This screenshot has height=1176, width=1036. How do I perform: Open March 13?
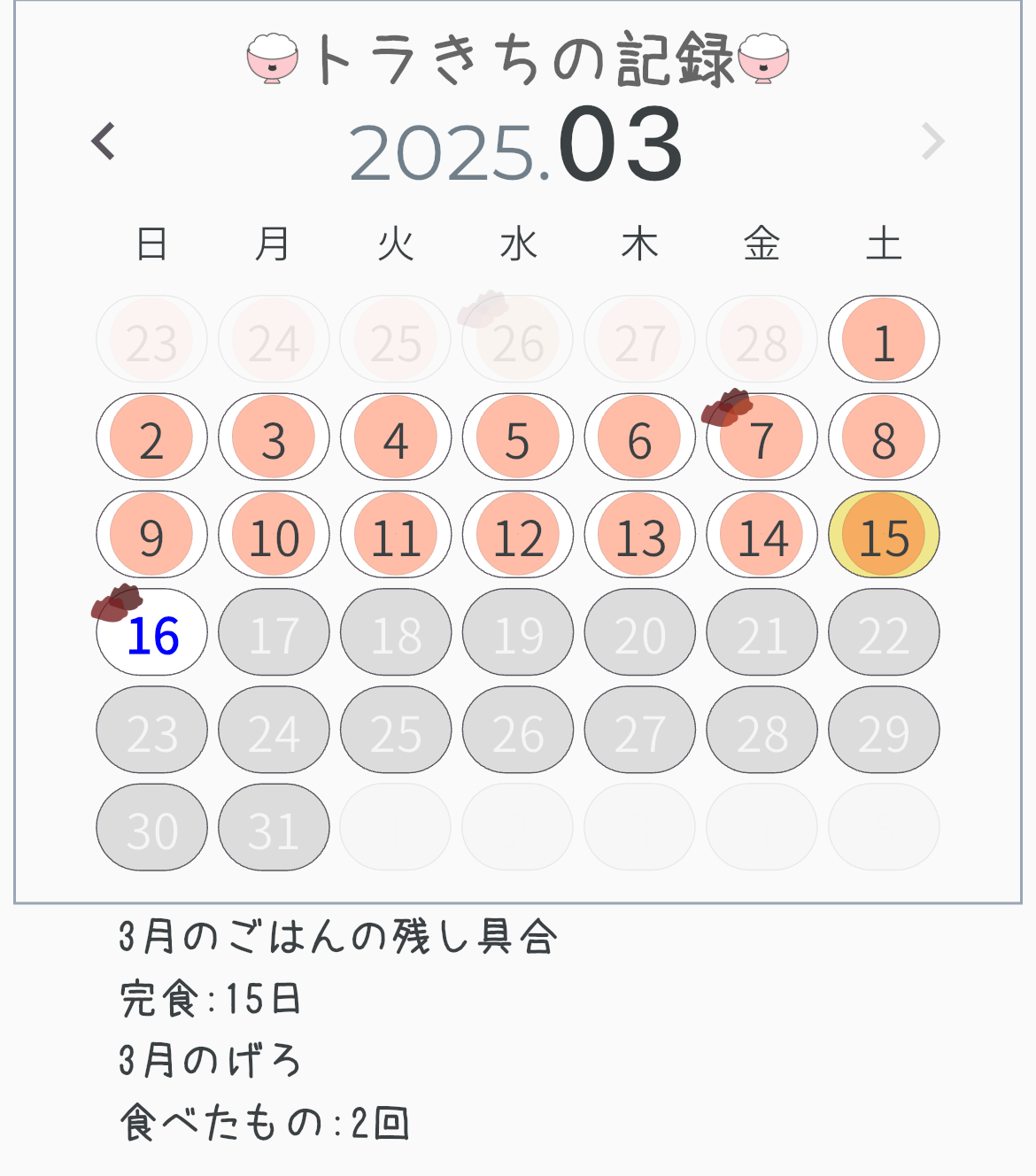(639, 535)
